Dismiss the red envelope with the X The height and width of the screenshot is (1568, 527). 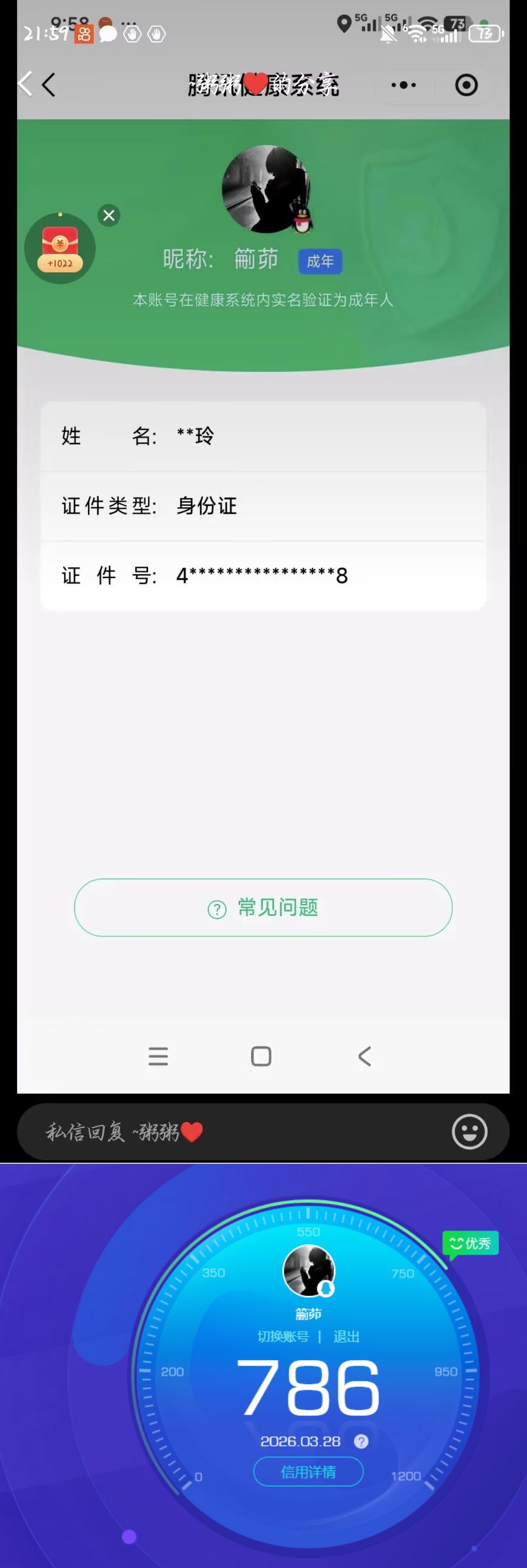109,216
